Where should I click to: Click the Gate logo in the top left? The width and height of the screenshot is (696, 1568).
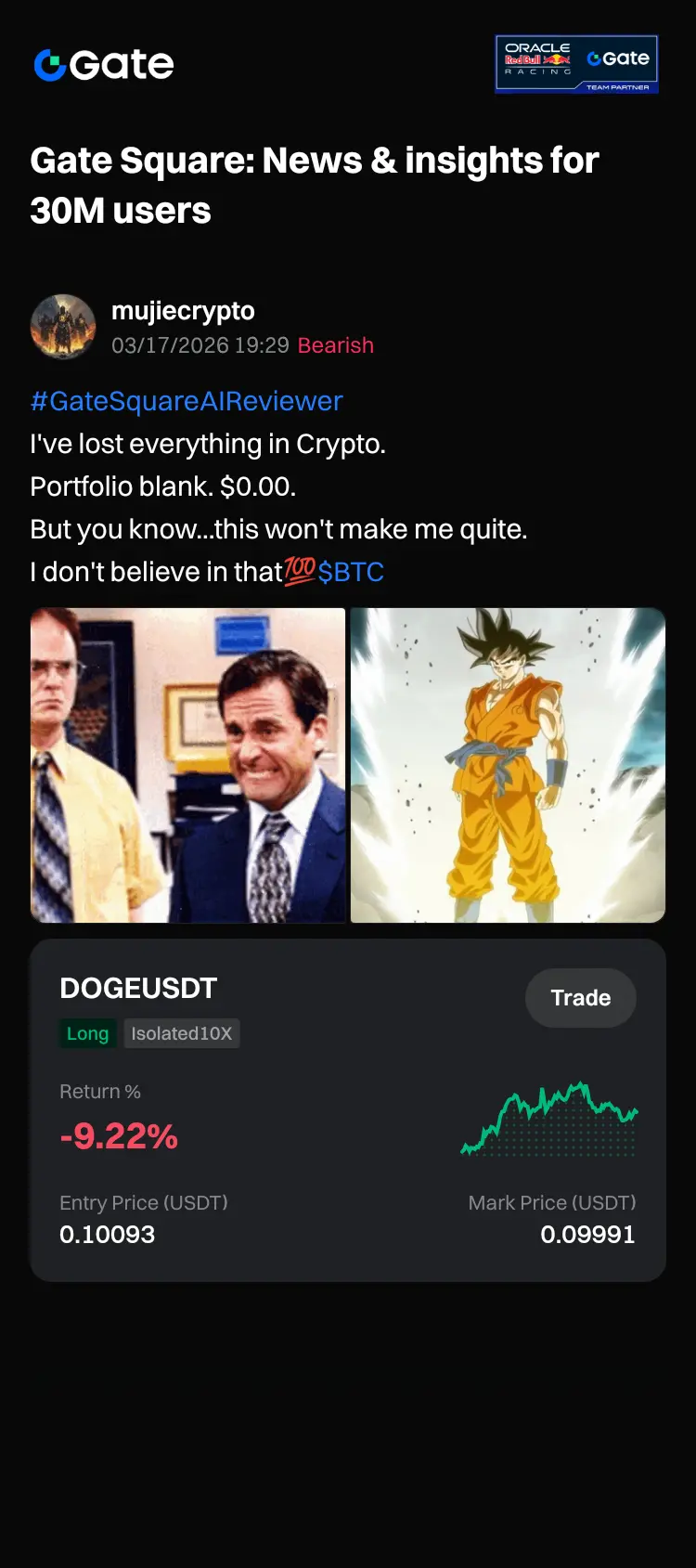[x=102, y=63]
